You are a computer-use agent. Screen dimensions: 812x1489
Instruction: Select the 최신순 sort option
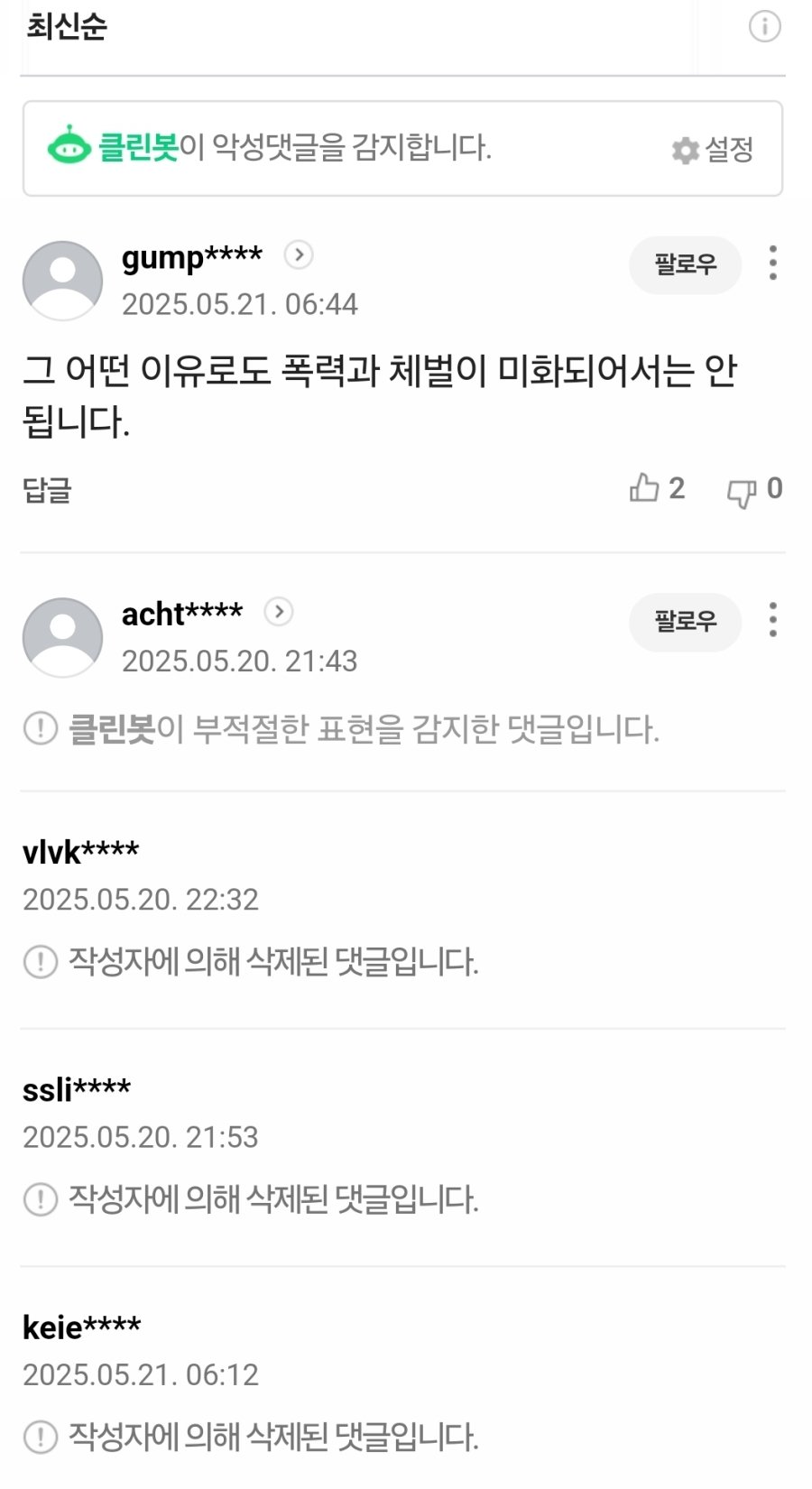click(67, 26)
